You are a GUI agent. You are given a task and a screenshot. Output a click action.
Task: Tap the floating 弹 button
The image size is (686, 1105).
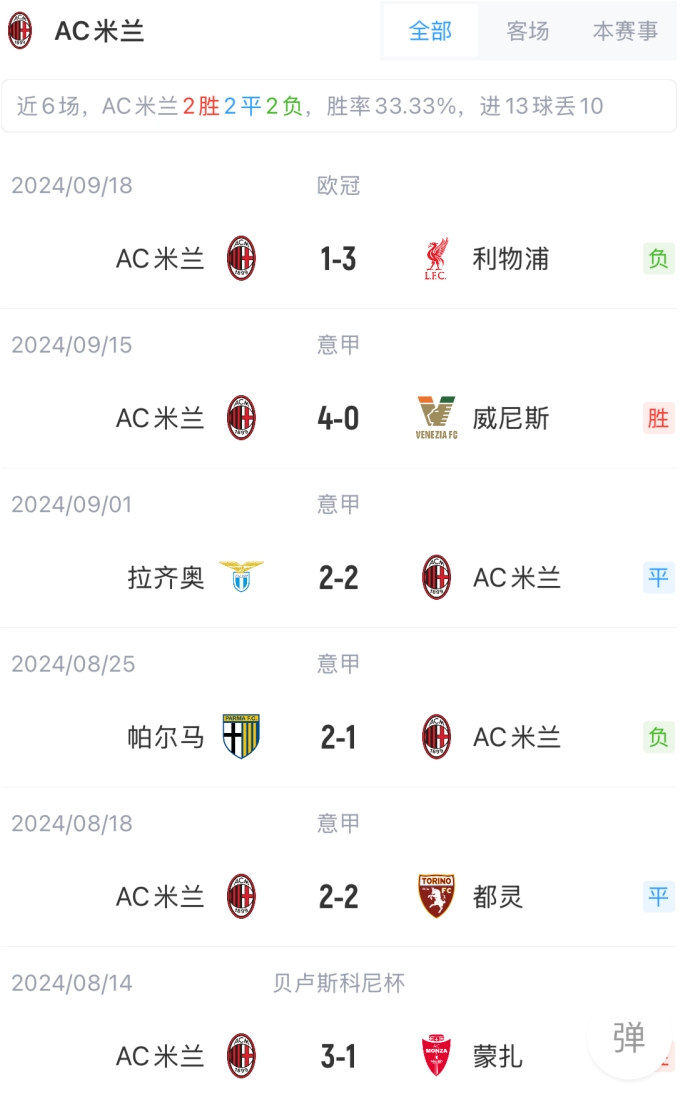pyautogui.click(x=629, y=1038)
